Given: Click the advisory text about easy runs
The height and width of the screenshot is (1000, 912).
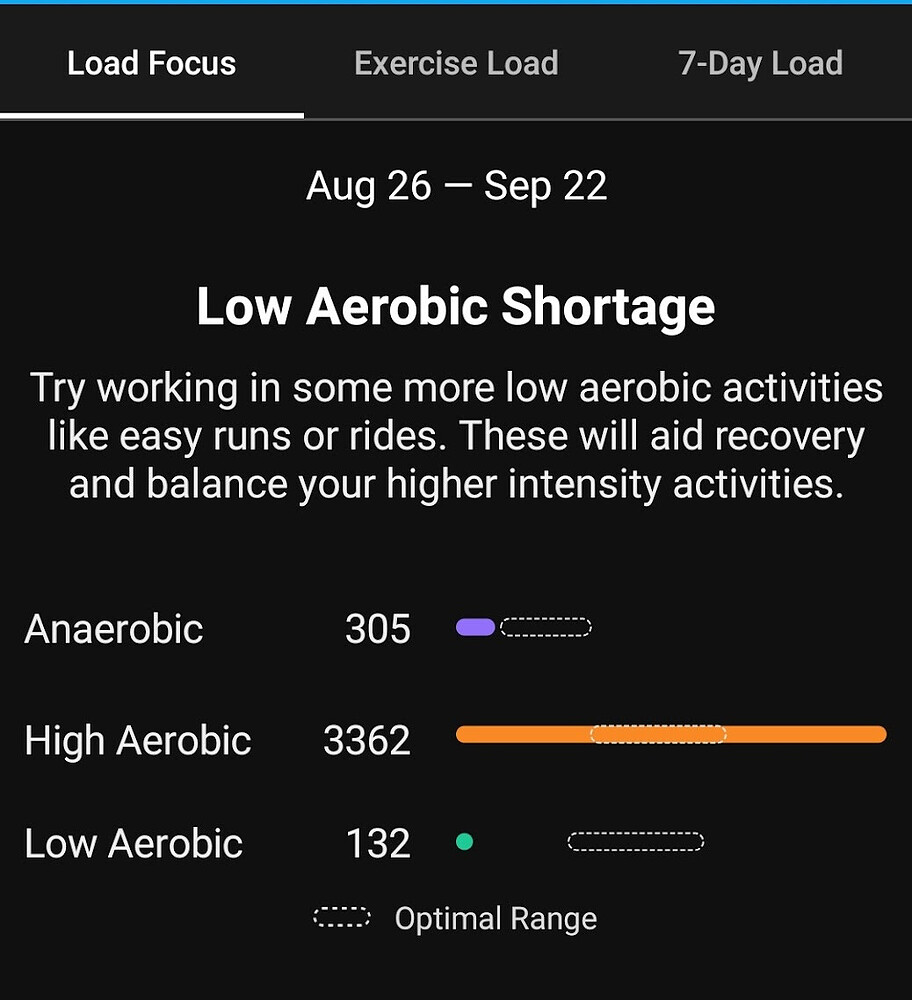Looking at the screenshot, I should (x=456, y=435).
